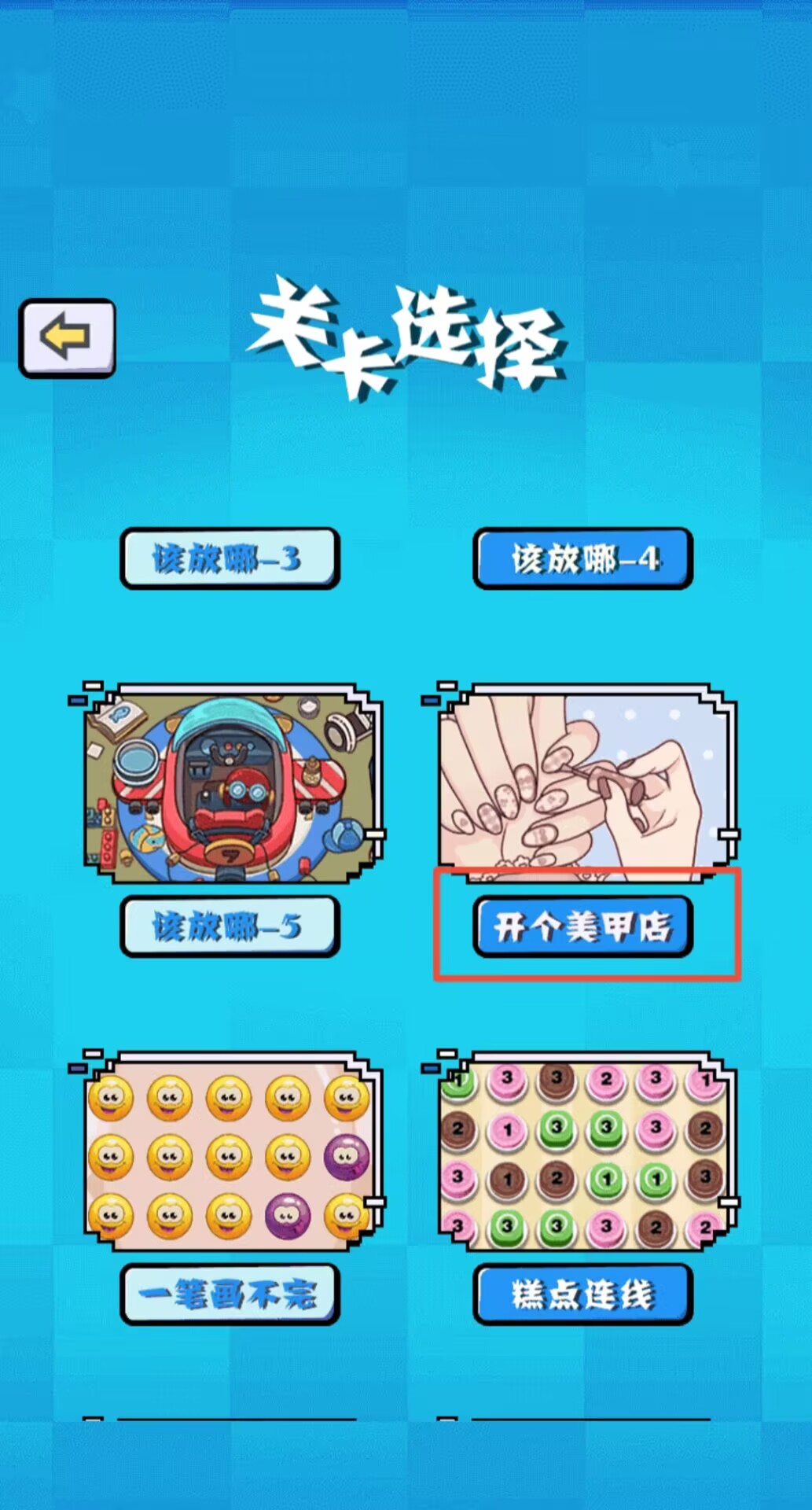Choose the 糕点连线 level button
Image resolution: width=812 pixels, height=1510 pixels.
click(582, 1294)
